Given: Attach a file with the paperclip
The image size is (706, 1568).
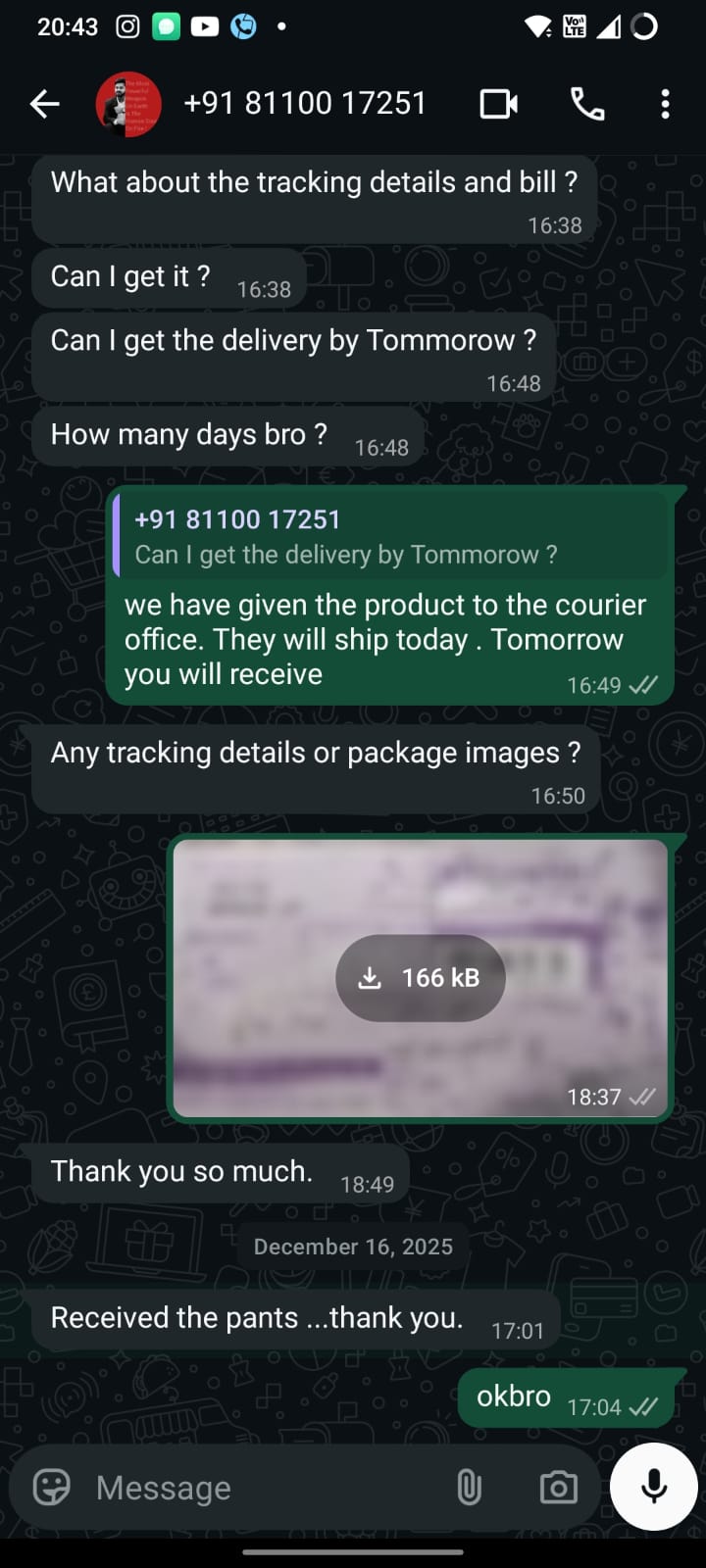Looking at the screenshot, I should point(470,1488).
